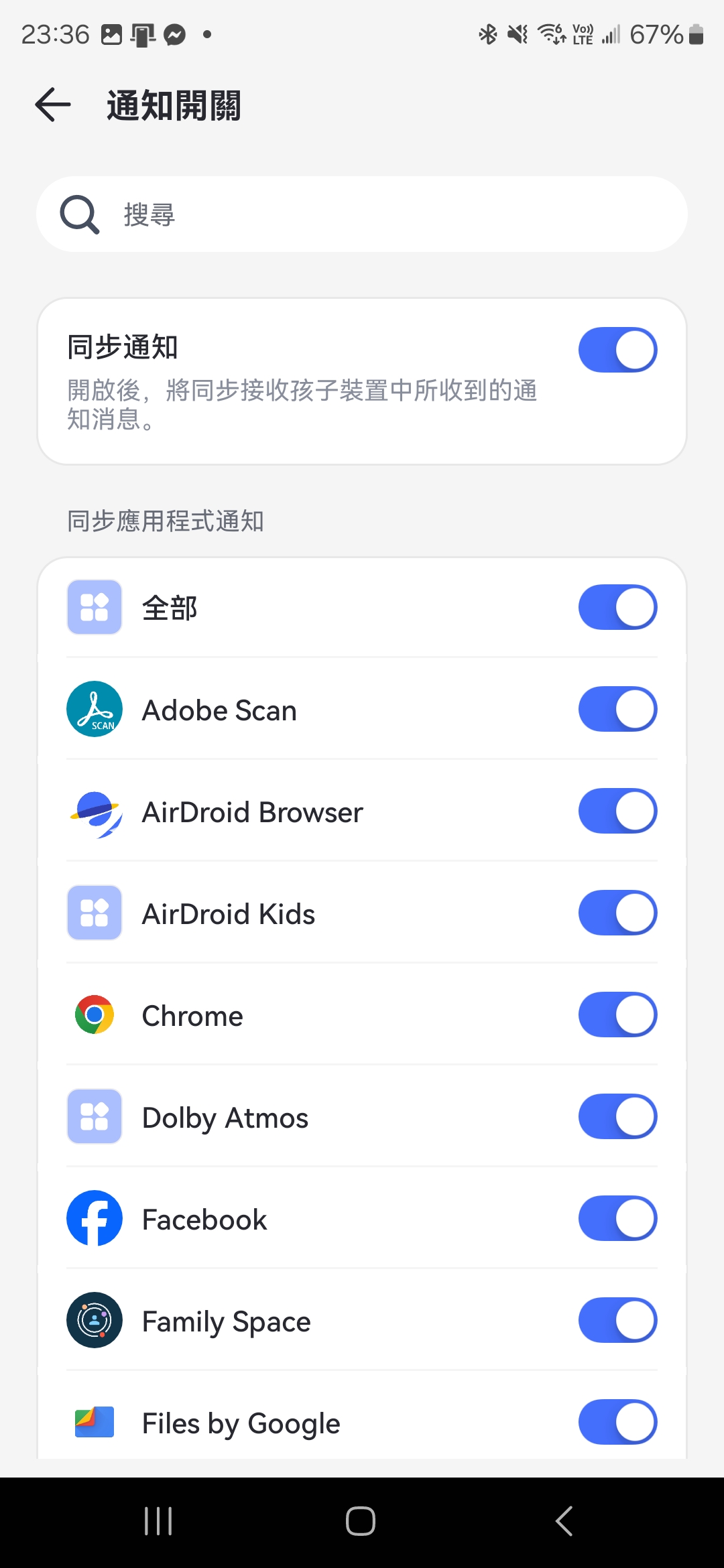Disable the 全部 apps toggle

pos(617,608)
